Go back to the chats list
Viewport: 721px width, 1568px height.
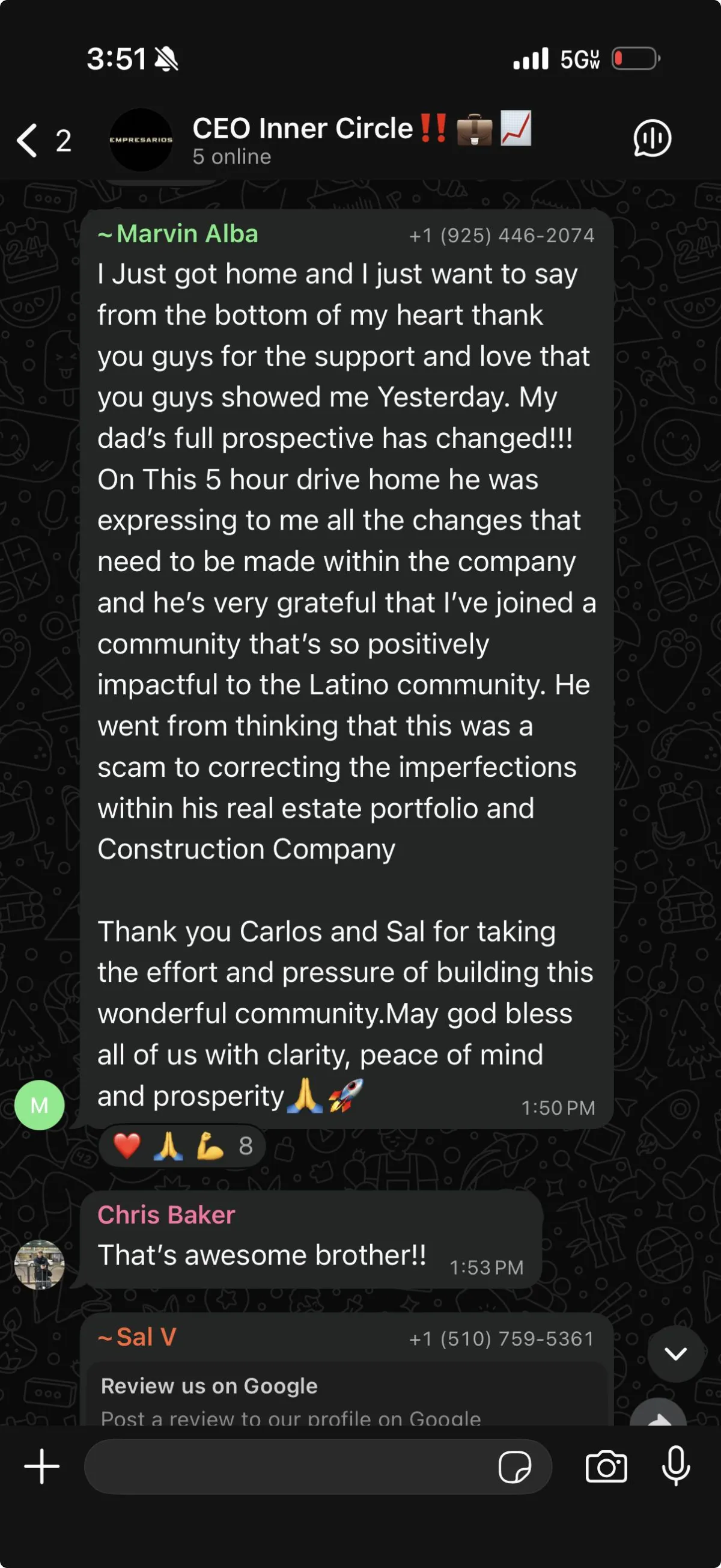tap(29, 140)
